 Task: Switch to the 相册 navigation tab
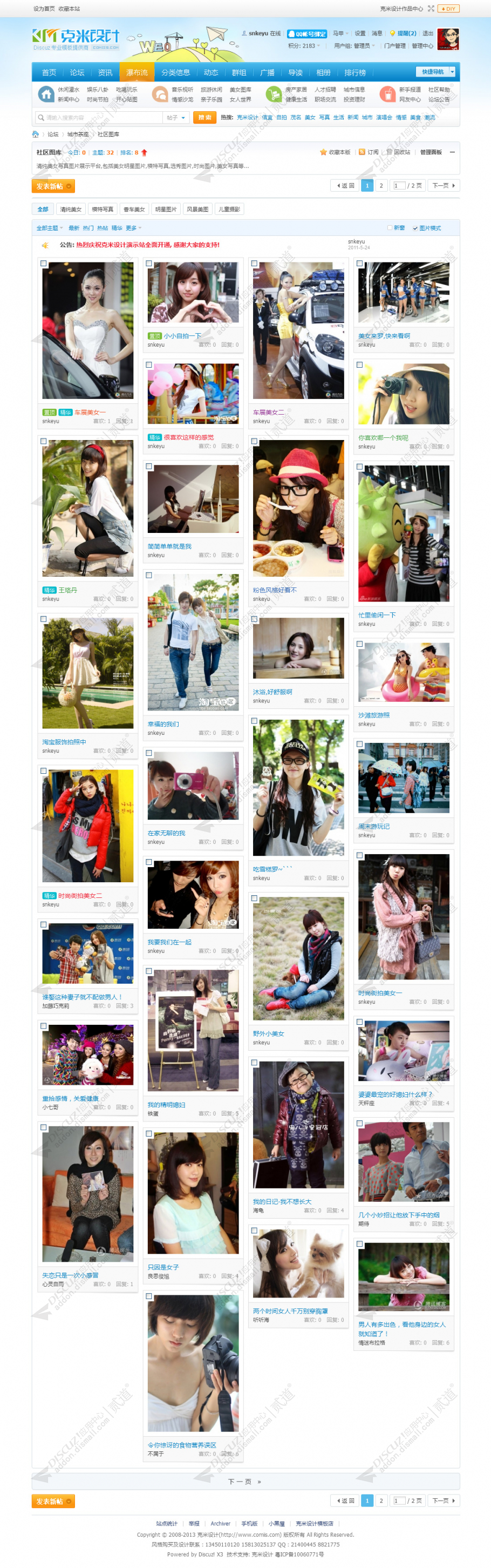pos(323,72)
